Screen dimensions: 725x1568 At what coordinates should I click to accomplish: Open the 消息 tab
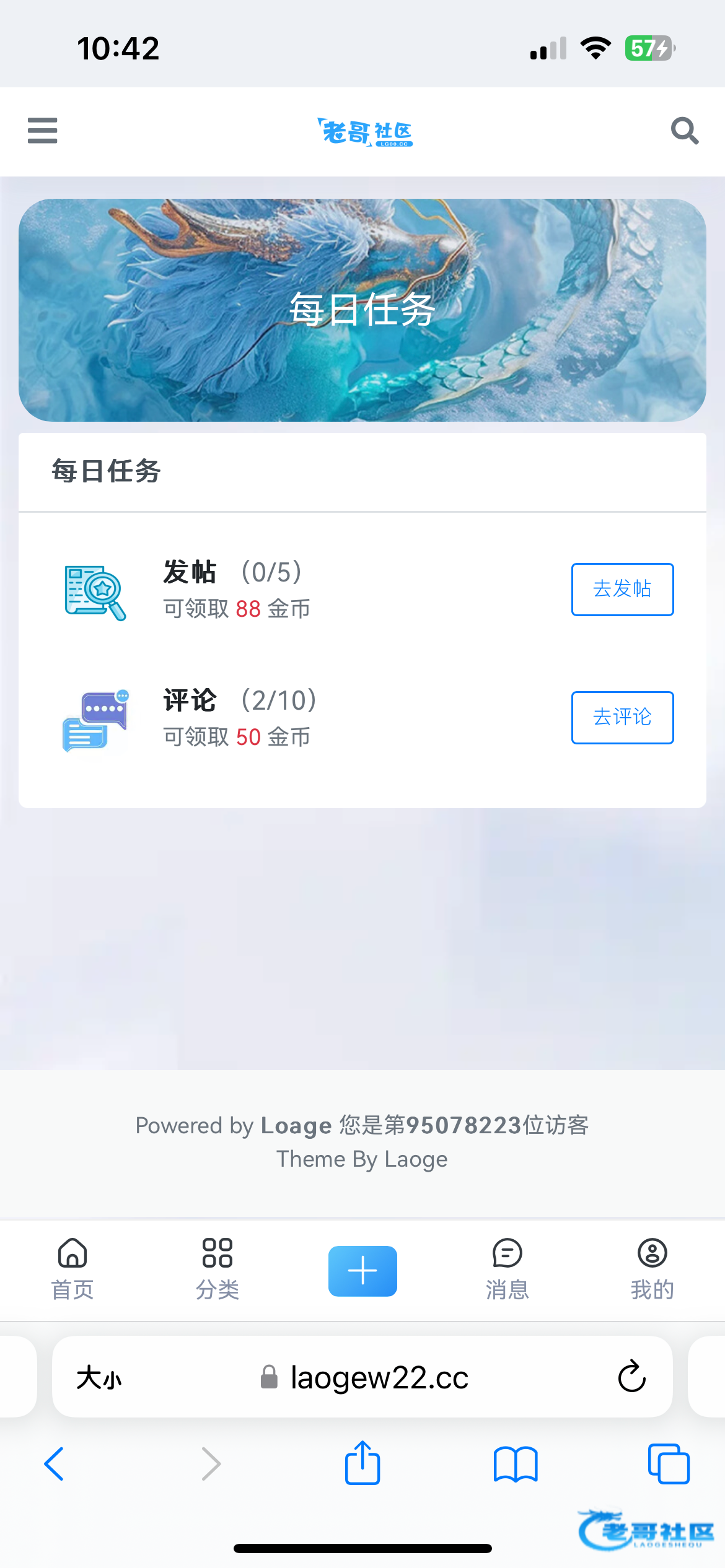pos(507,1268)
